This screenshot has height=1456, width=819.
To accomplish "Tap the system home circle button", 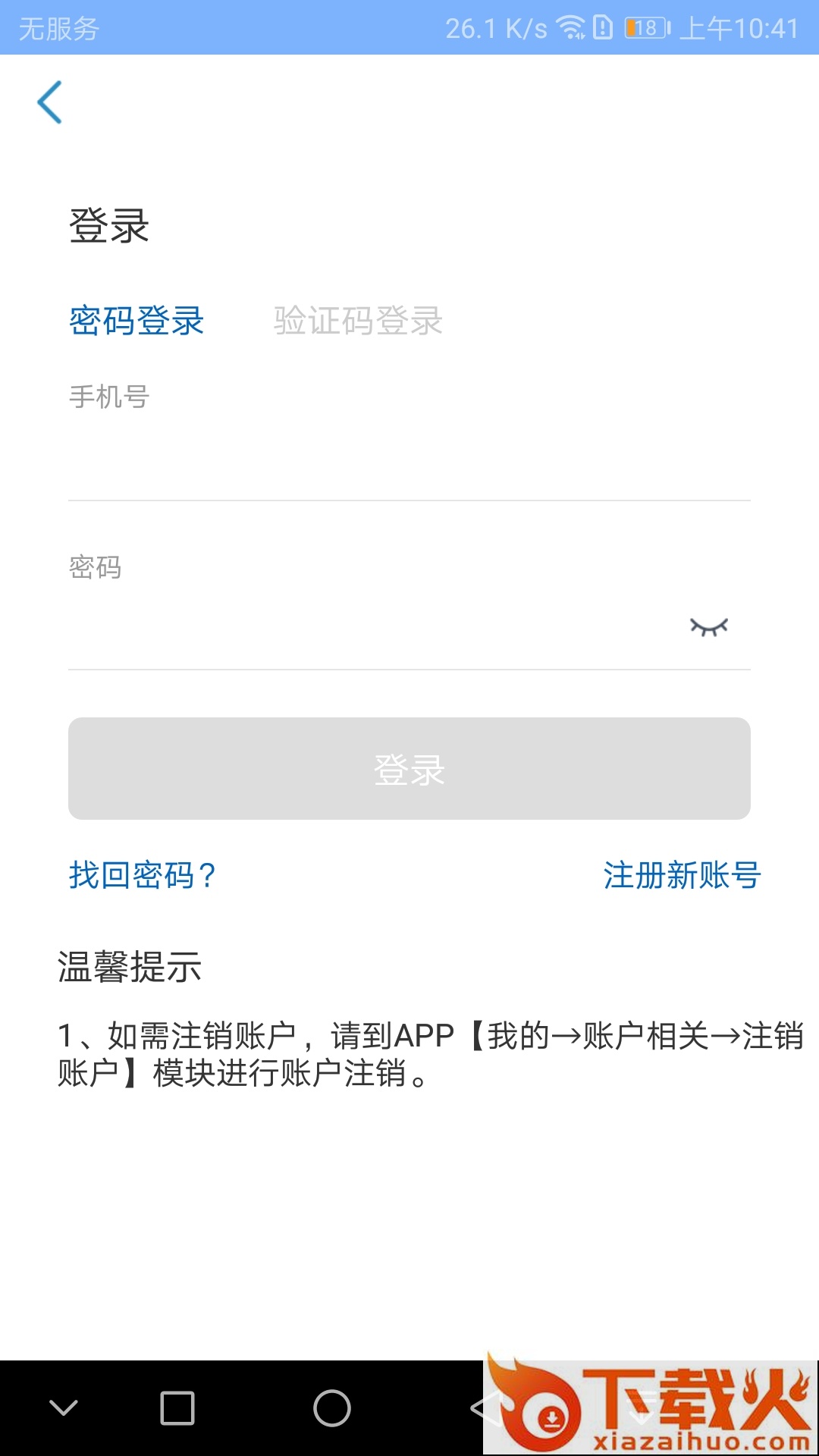I will point(331,1408).
